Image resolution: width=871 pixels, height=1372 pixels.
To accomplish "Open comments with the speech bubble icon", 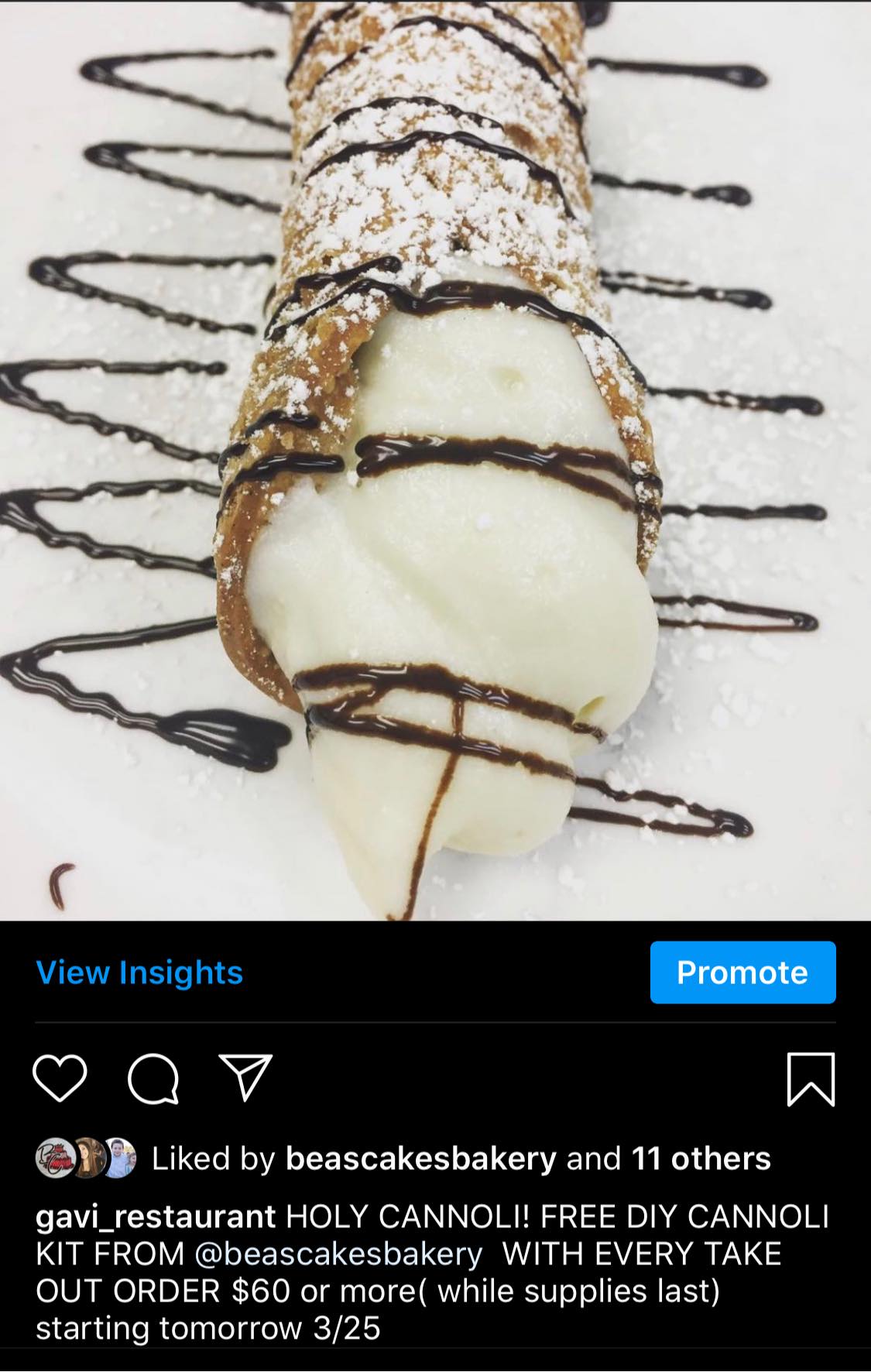I will tap(153, 1078).
